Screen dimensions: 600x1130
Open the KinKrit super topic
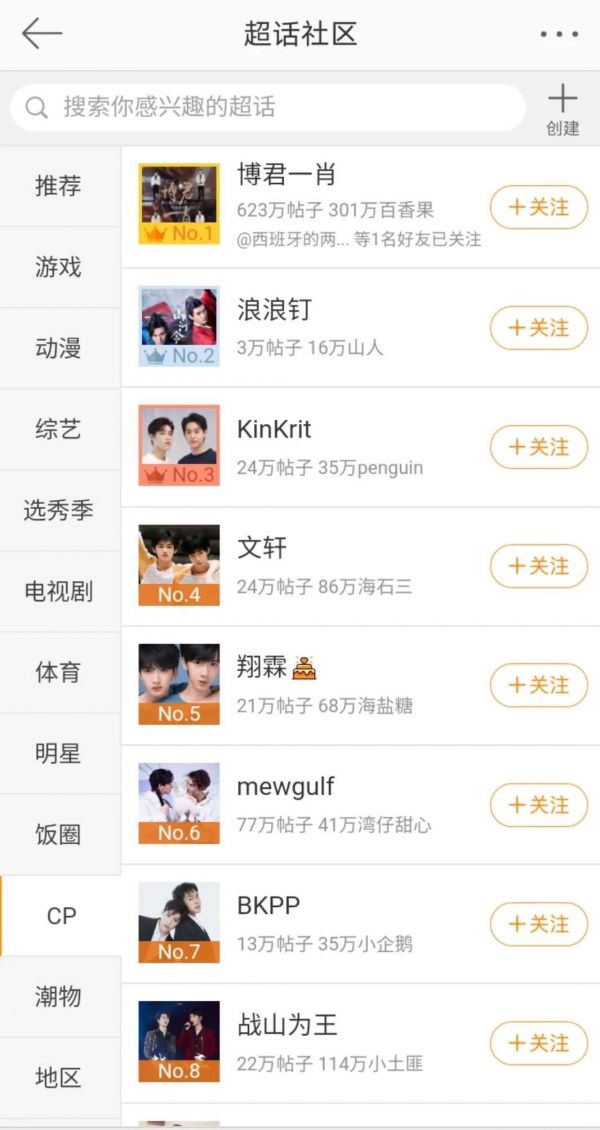300,446
